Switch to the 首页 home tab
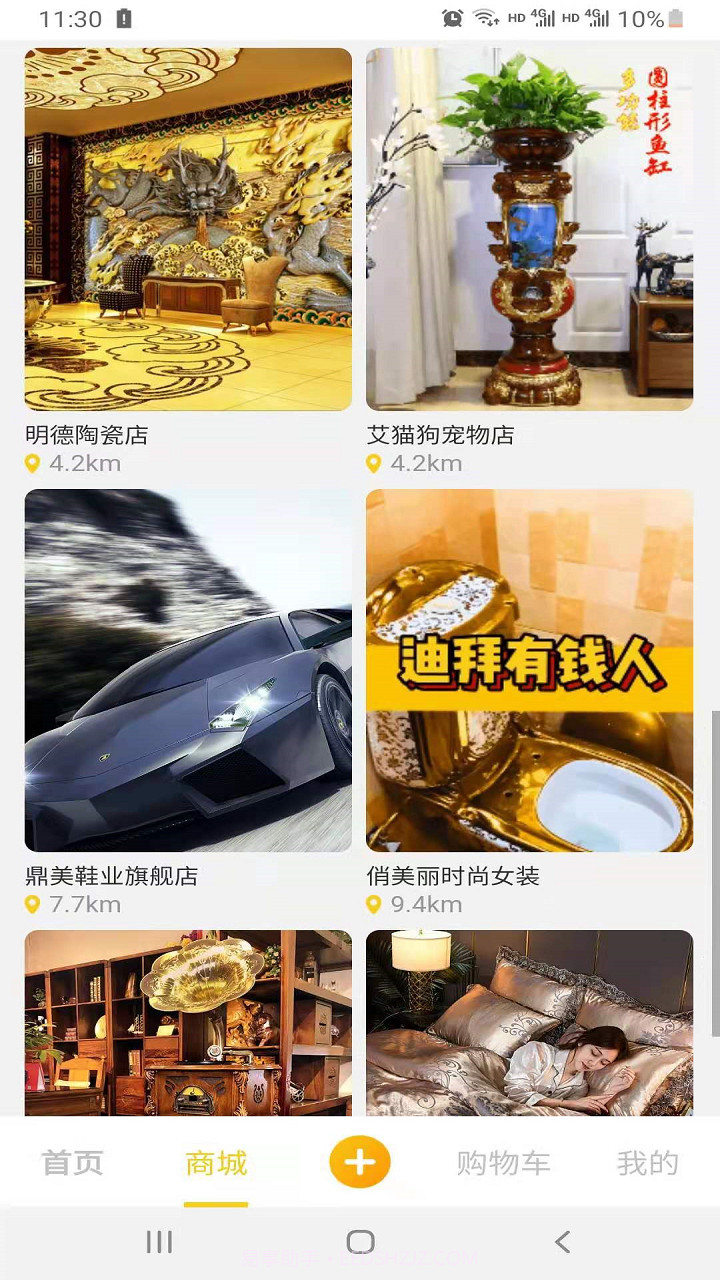This screenshot has height=1280, width=720. point(70,1162)
